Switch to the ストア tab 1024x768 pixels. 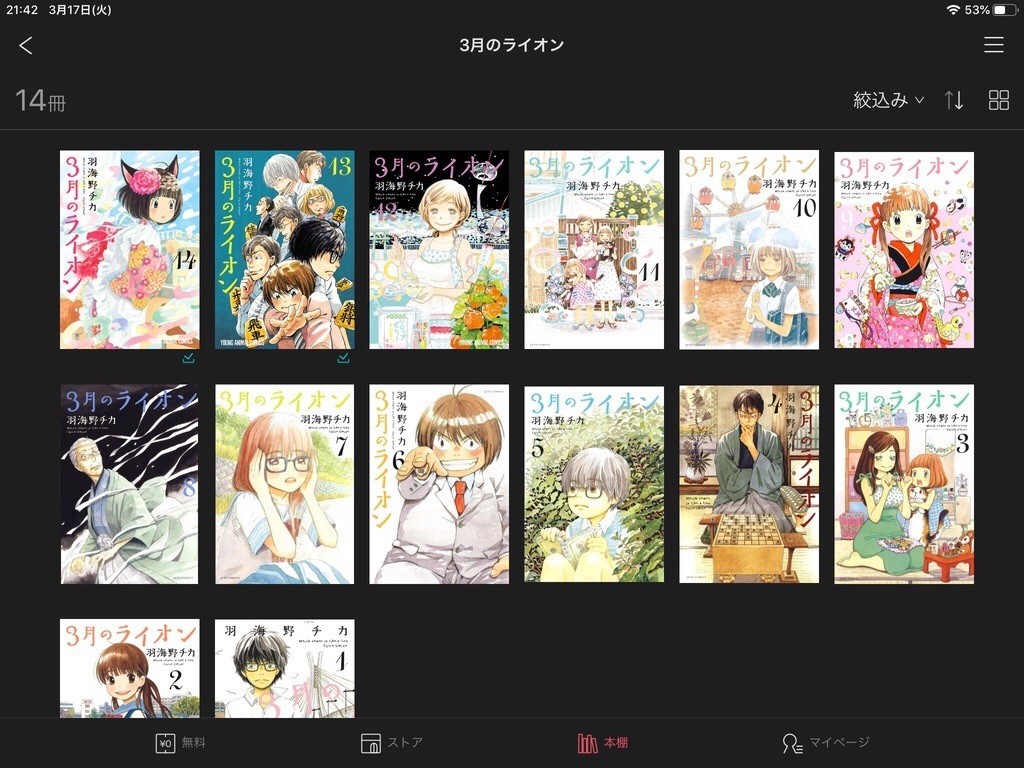pyautogui.click(x=392, y=743)
